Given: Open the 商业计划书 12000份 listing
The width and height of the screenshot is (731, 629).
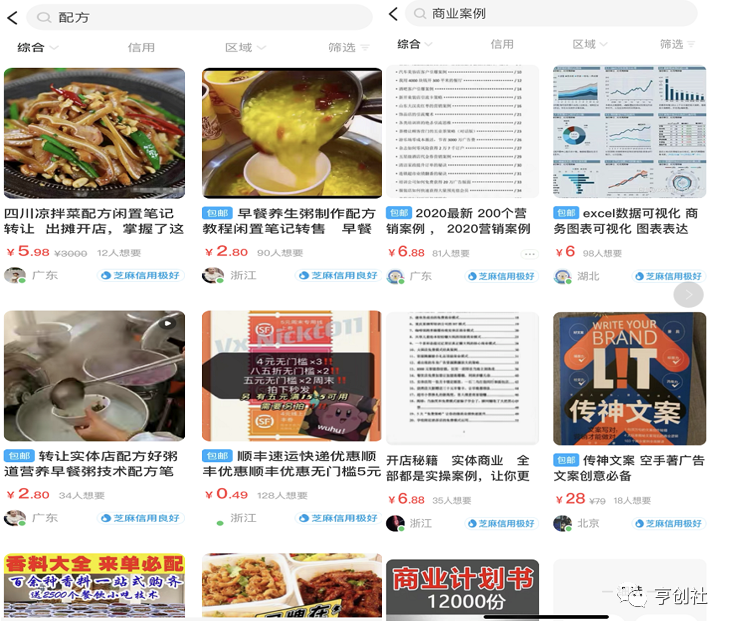Looking at the screenshot, I should [x=462, y=588].
